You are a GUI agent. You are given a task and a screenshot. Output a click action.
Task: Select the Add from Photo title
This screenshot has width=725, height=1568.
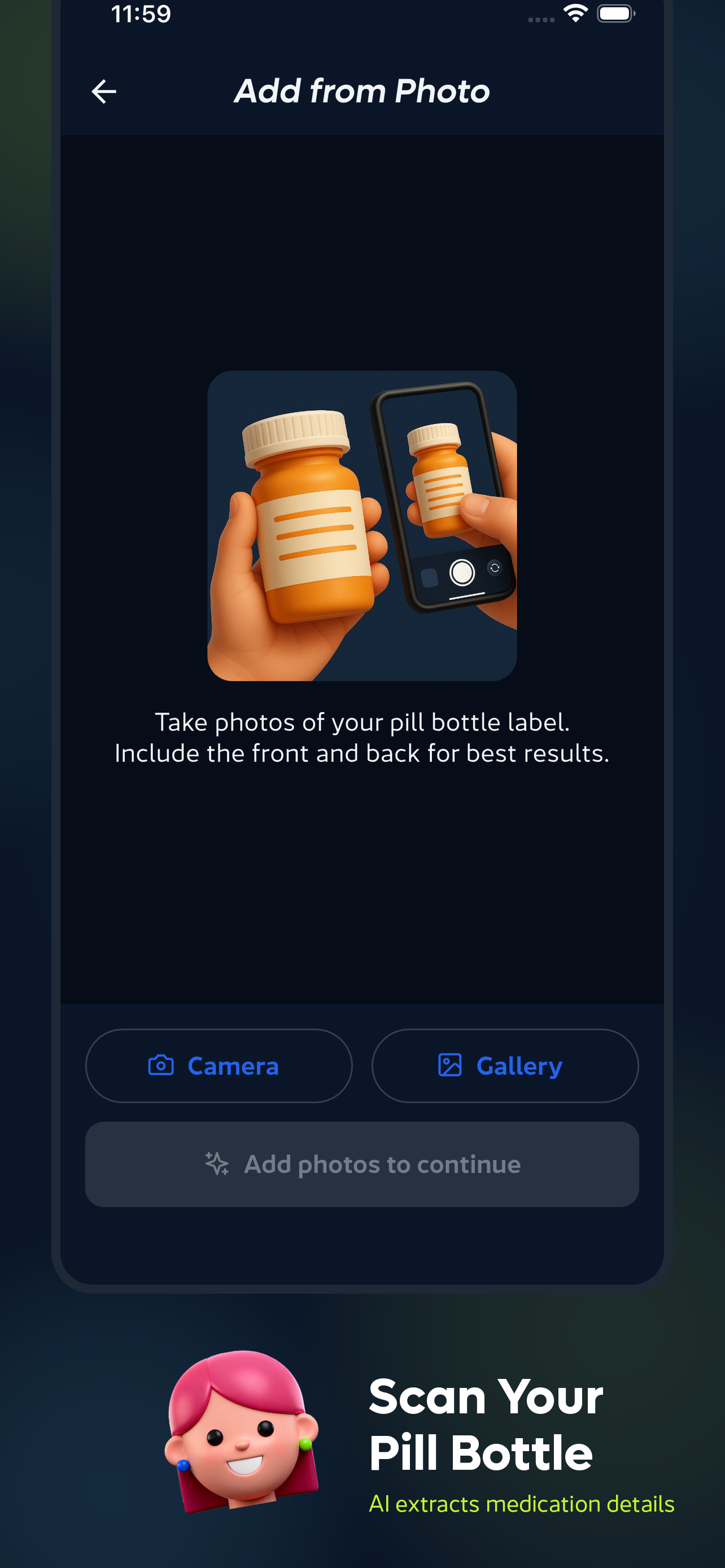point(361,91)
